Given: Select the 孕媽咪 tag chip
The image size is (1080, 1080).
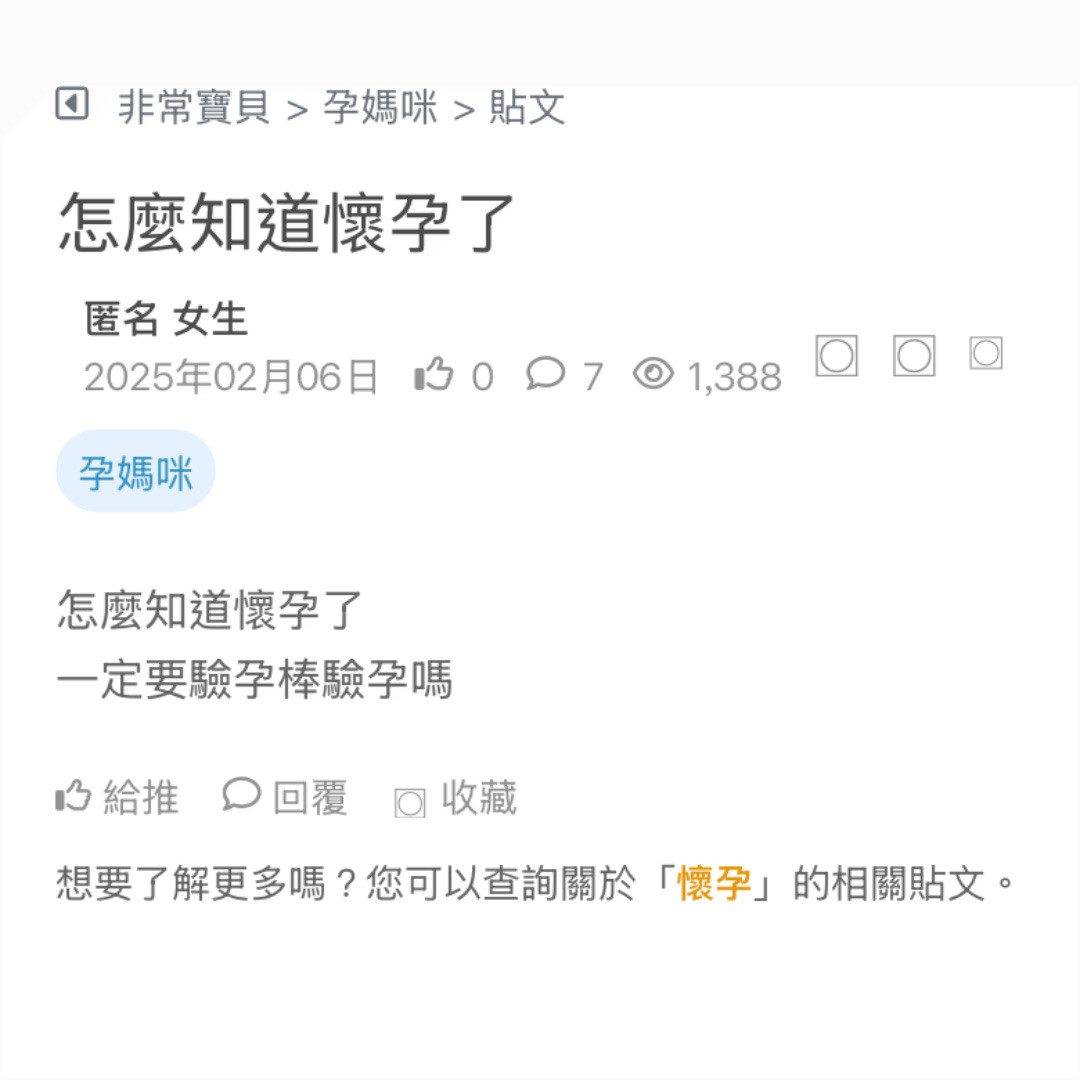Looking at the screenshot, I should pos(136,472).
